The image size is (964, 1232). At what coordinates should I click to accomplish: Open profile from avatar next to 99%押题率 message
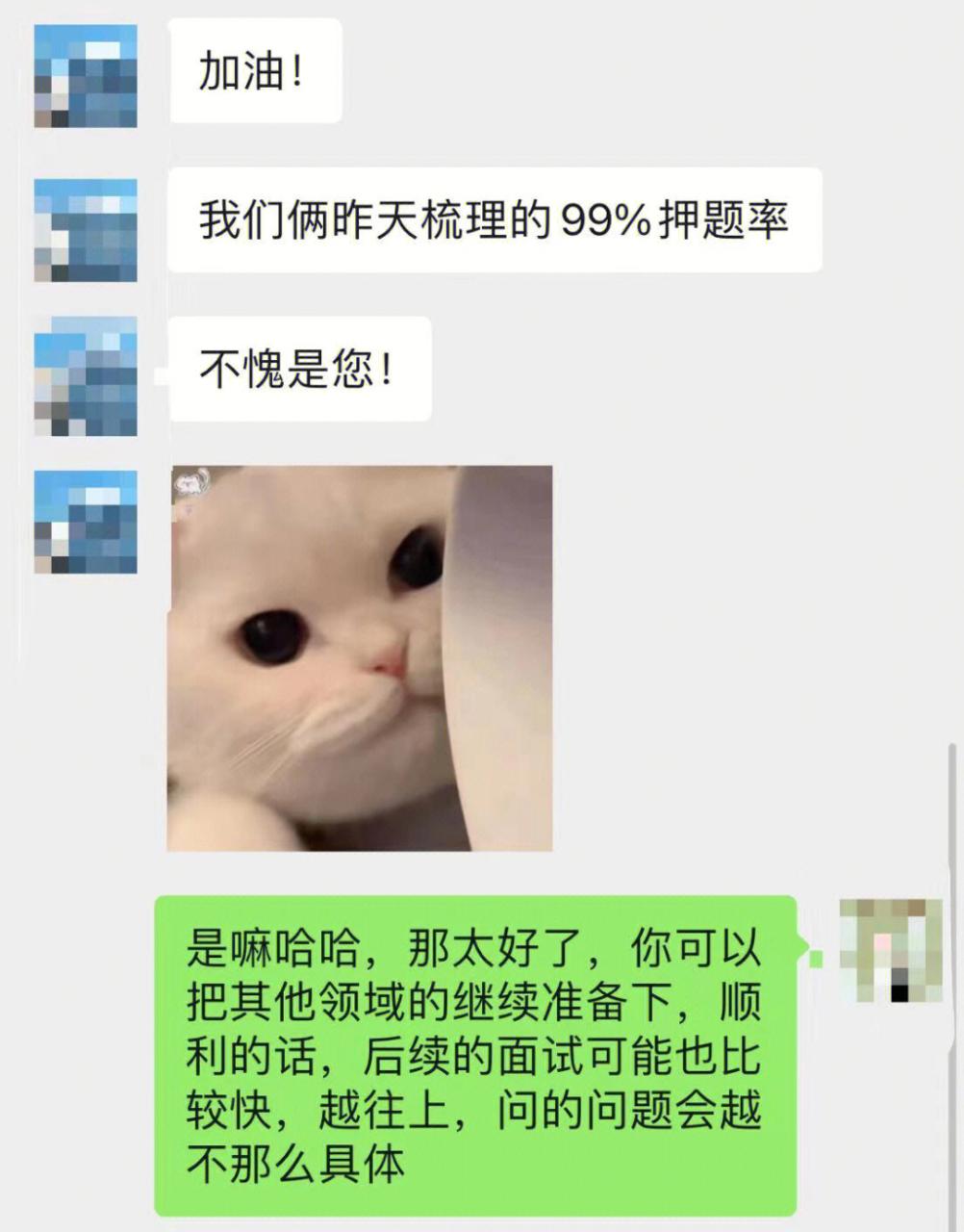[x=86, y=230]
